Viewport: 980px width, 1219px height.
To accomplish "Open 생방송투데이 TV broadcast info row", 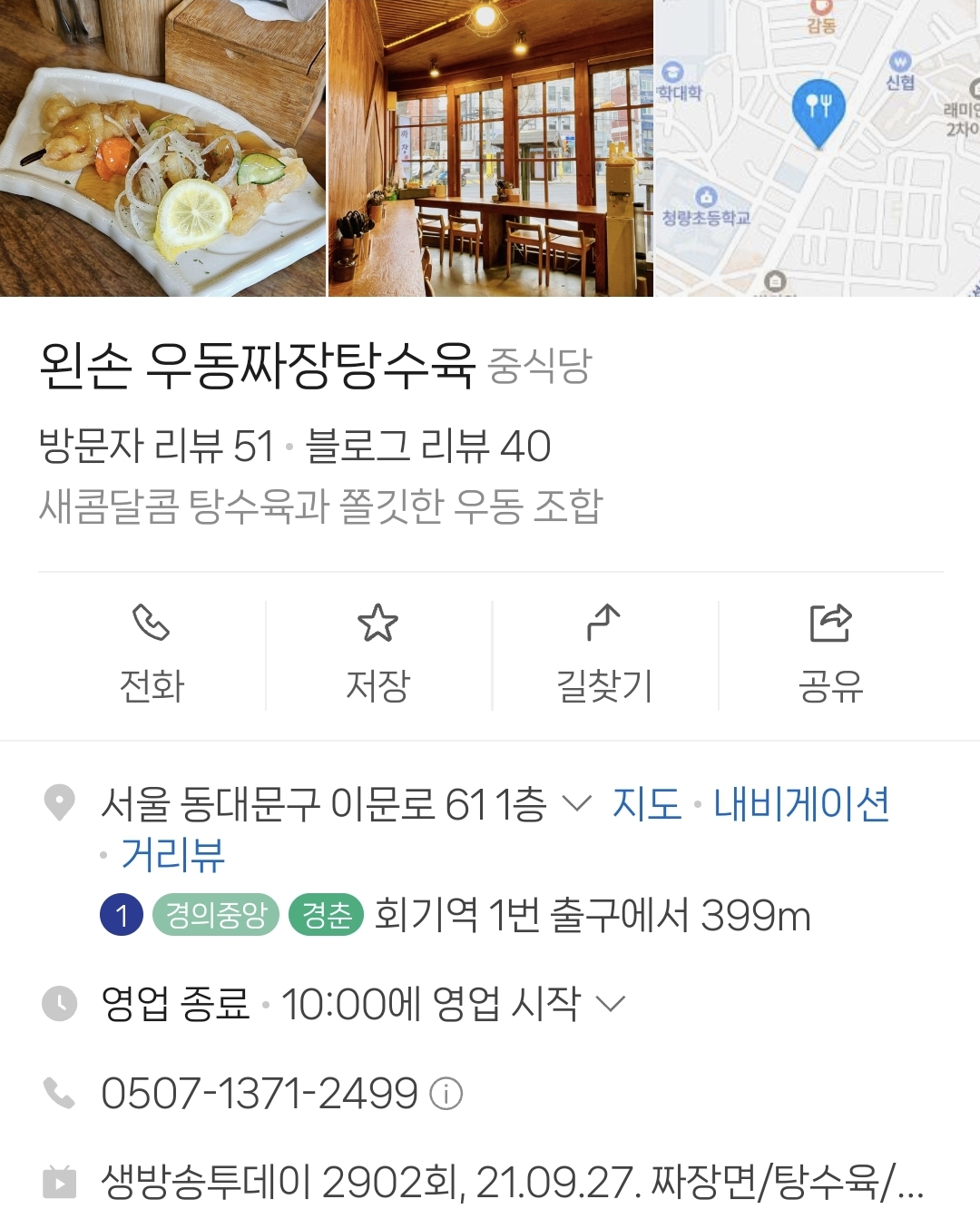I will pyautogui.click(x=512, y=1182).
